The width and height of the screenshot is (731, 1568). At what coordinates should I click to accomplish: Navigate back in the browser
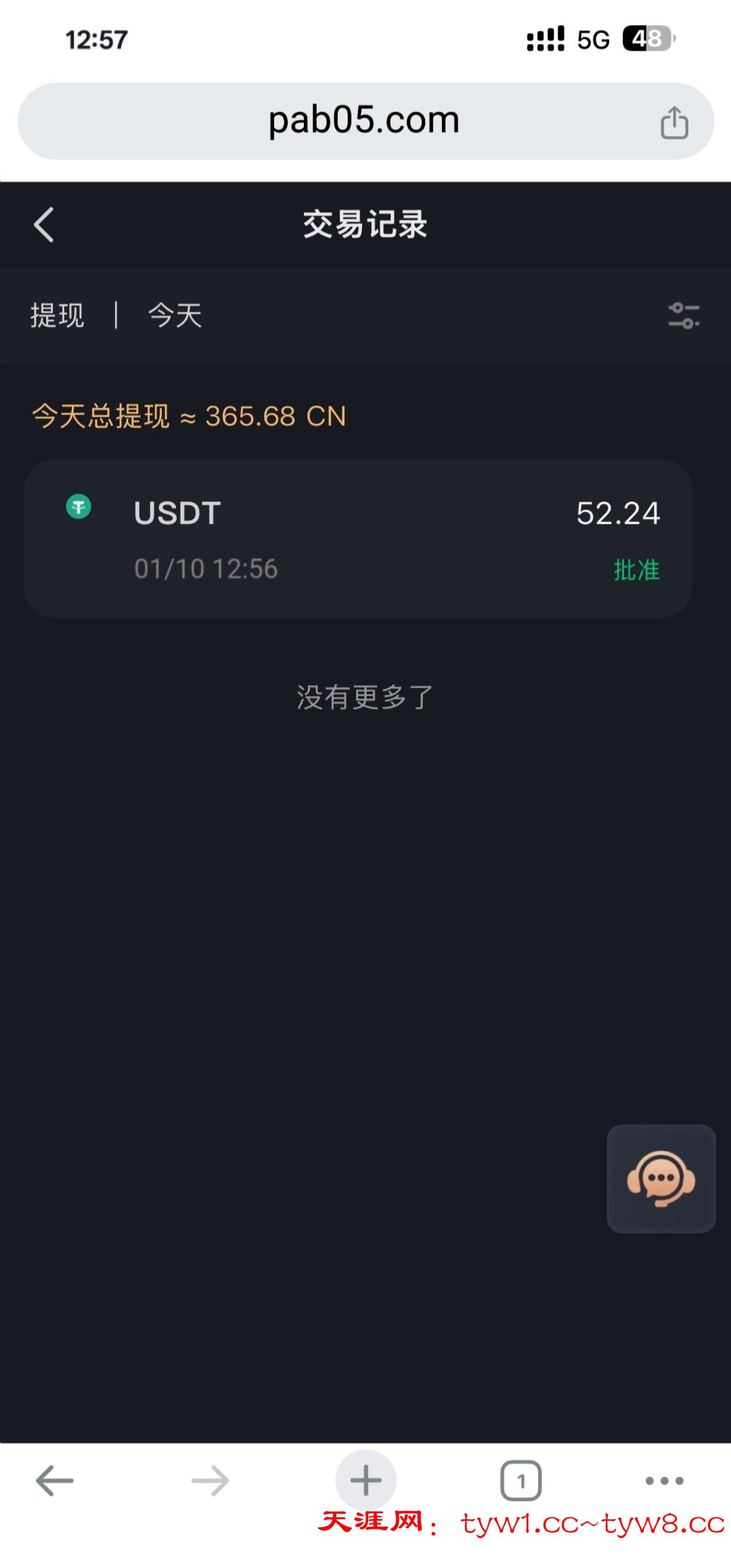(x=54, y=1480)
